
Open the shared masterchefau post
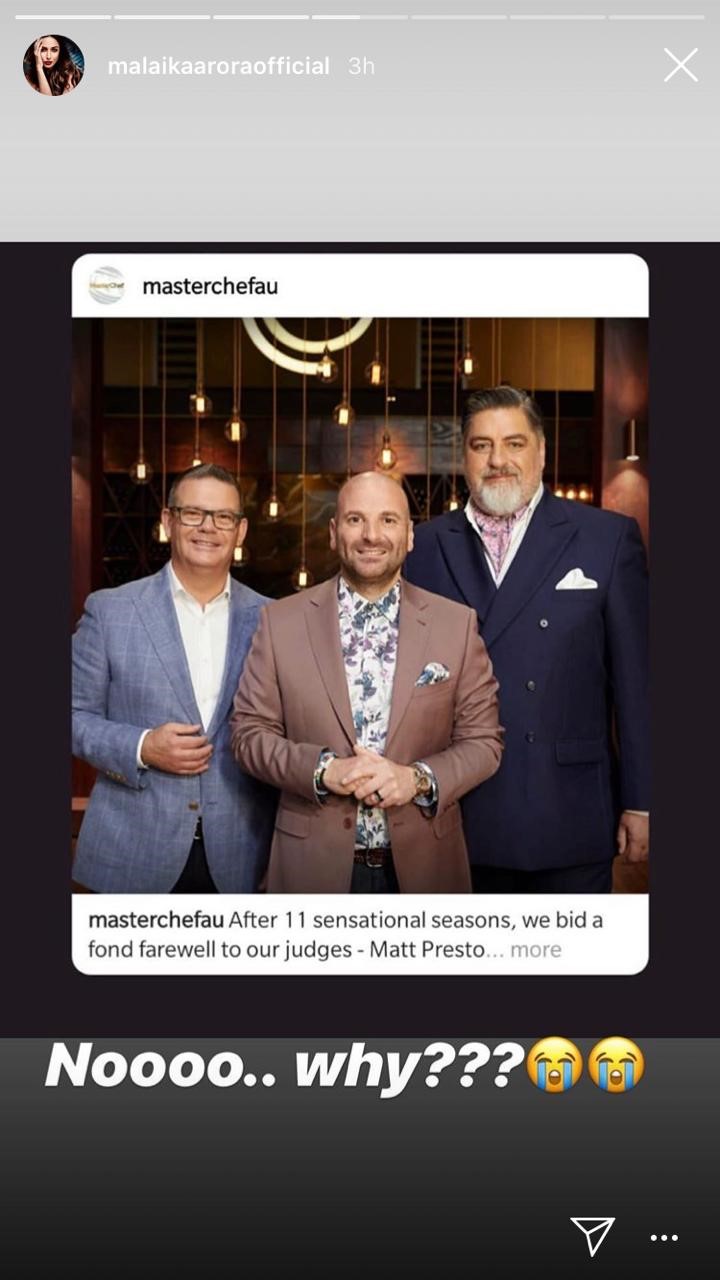(360, 614)
